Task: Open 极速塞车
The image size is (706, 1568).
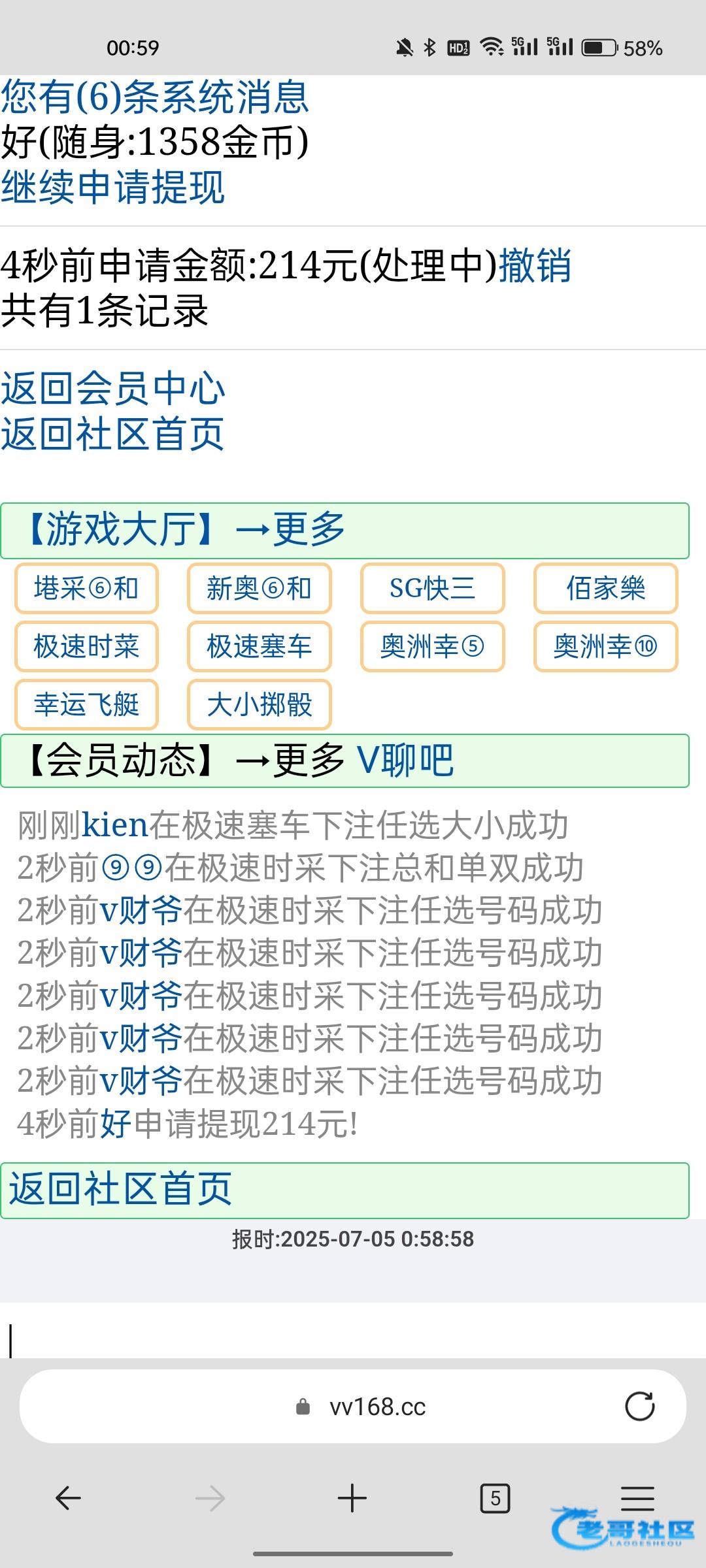Action: pyautogui.click(x=259, y=646)
